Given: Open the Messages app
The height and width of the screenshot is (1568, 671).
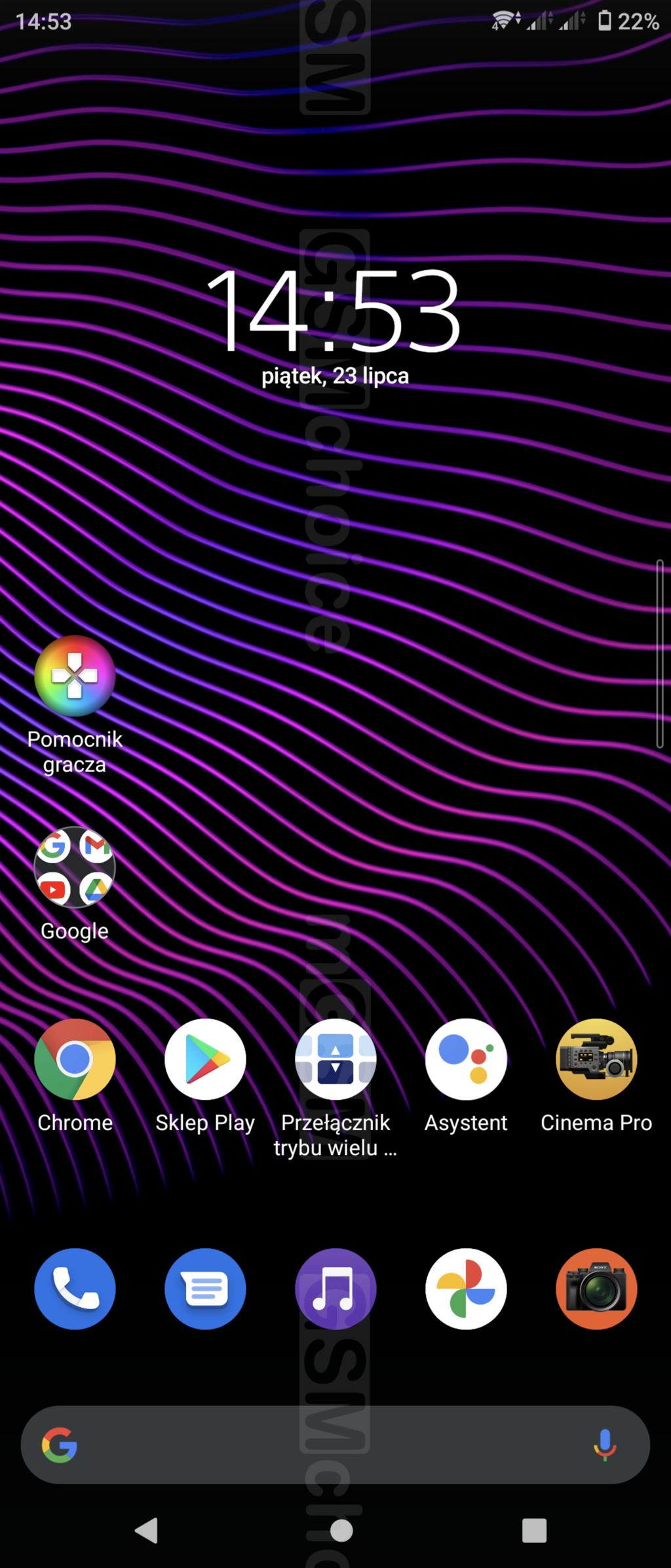Looking at the screenshot, I should point(205,1288).
